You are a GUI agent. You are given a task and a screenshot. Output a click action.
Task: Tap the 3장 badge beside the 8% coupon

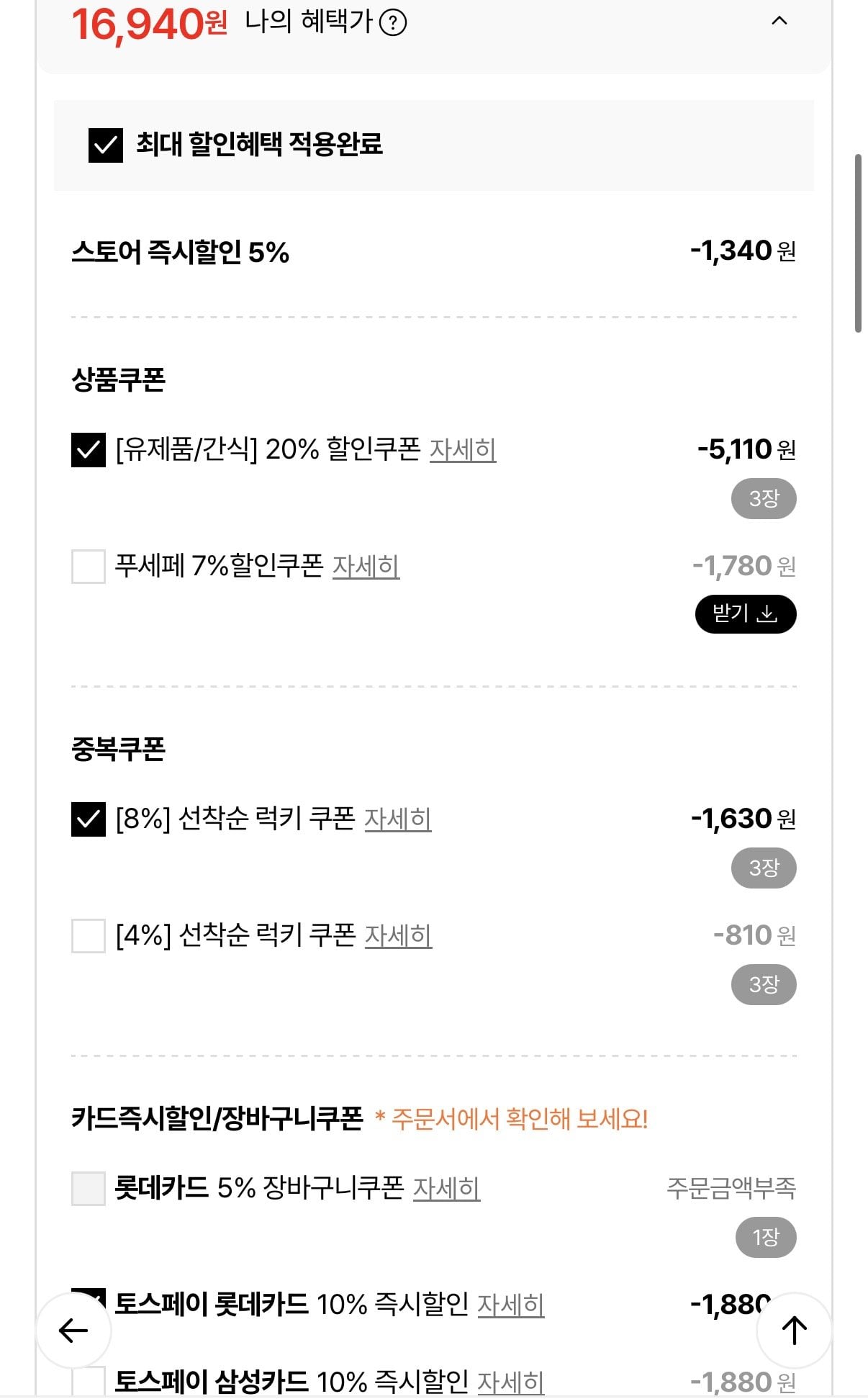pyautogui.click(x=763, y=868)
